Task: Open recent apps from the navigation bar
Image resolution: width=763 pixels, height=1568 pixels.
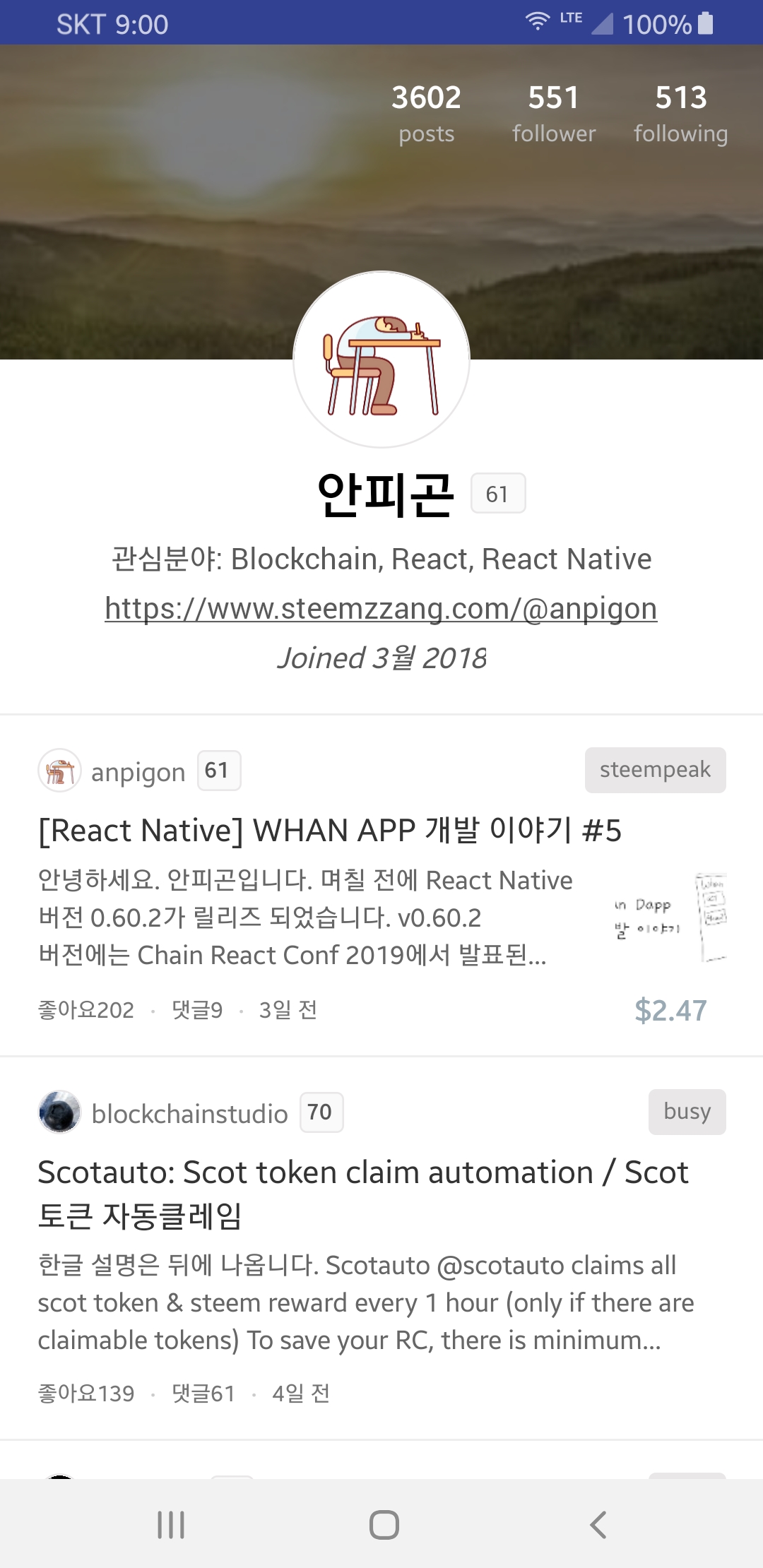Action: click(171, 1524)
